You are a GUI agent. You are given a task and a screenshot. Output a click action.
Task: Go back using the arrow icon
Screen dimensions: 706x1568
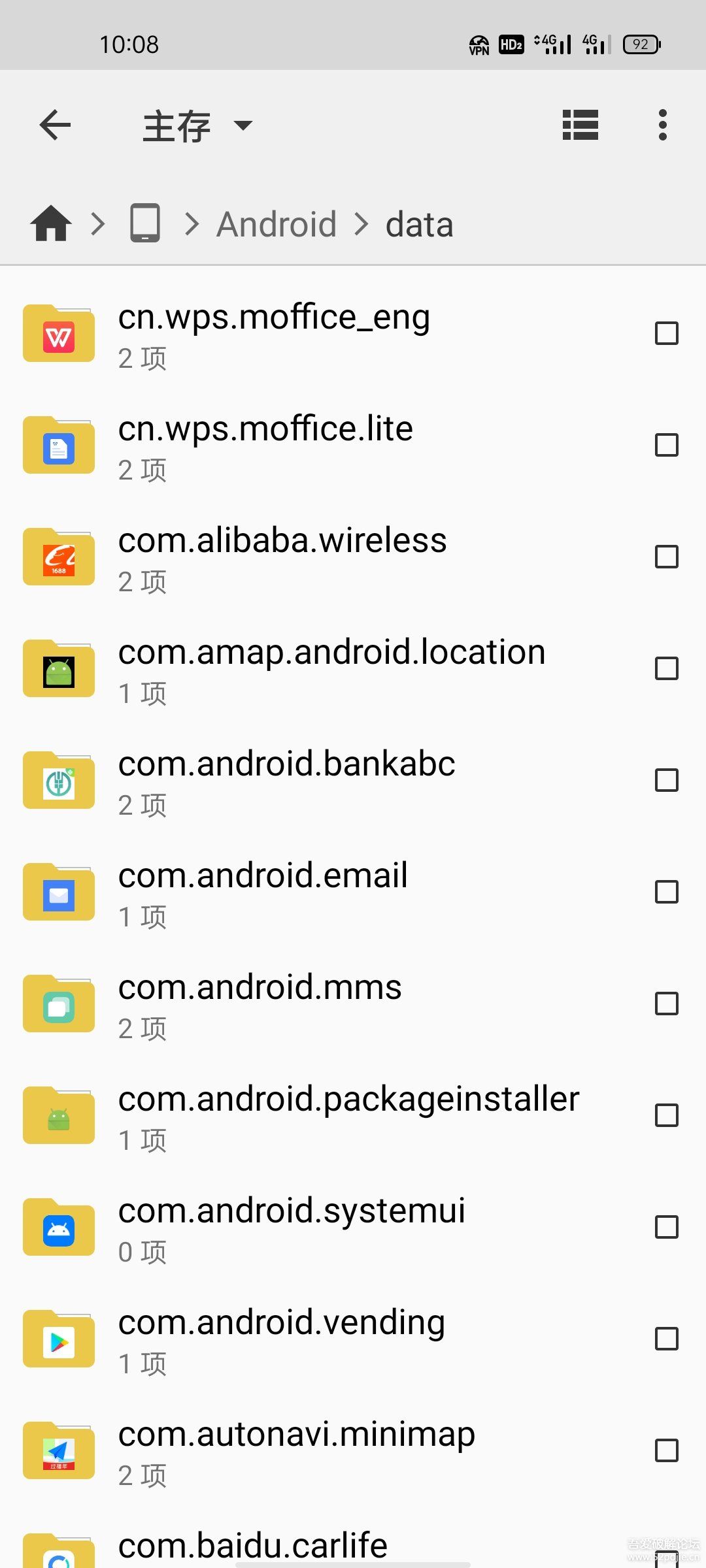55,125
